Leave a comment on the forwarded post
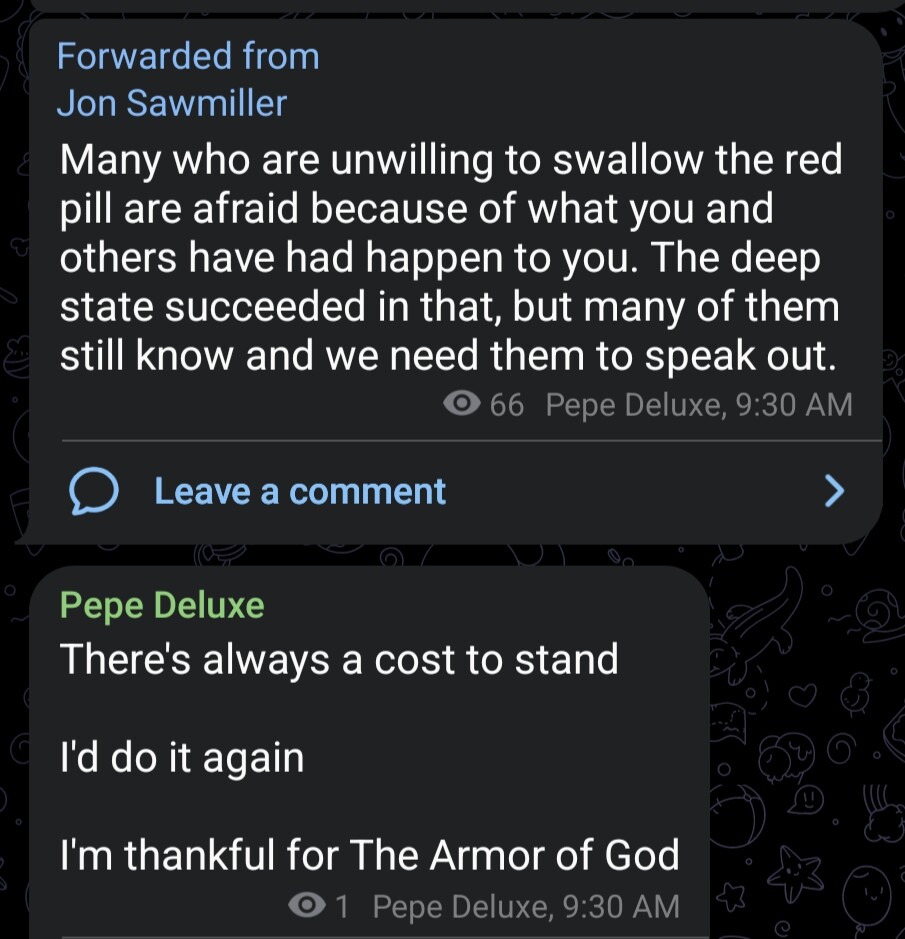The height and width of the screenshot is (939, 905). click(x=299, y=491)
